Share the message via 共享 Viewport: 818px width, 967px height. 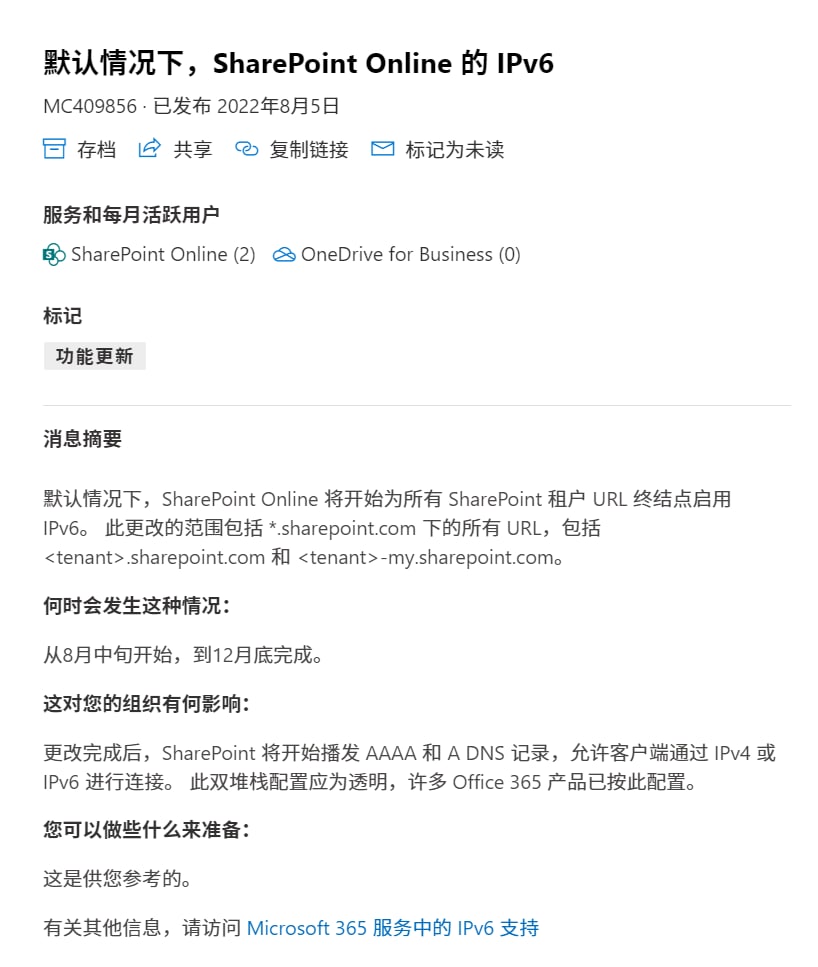click(175, 150)
